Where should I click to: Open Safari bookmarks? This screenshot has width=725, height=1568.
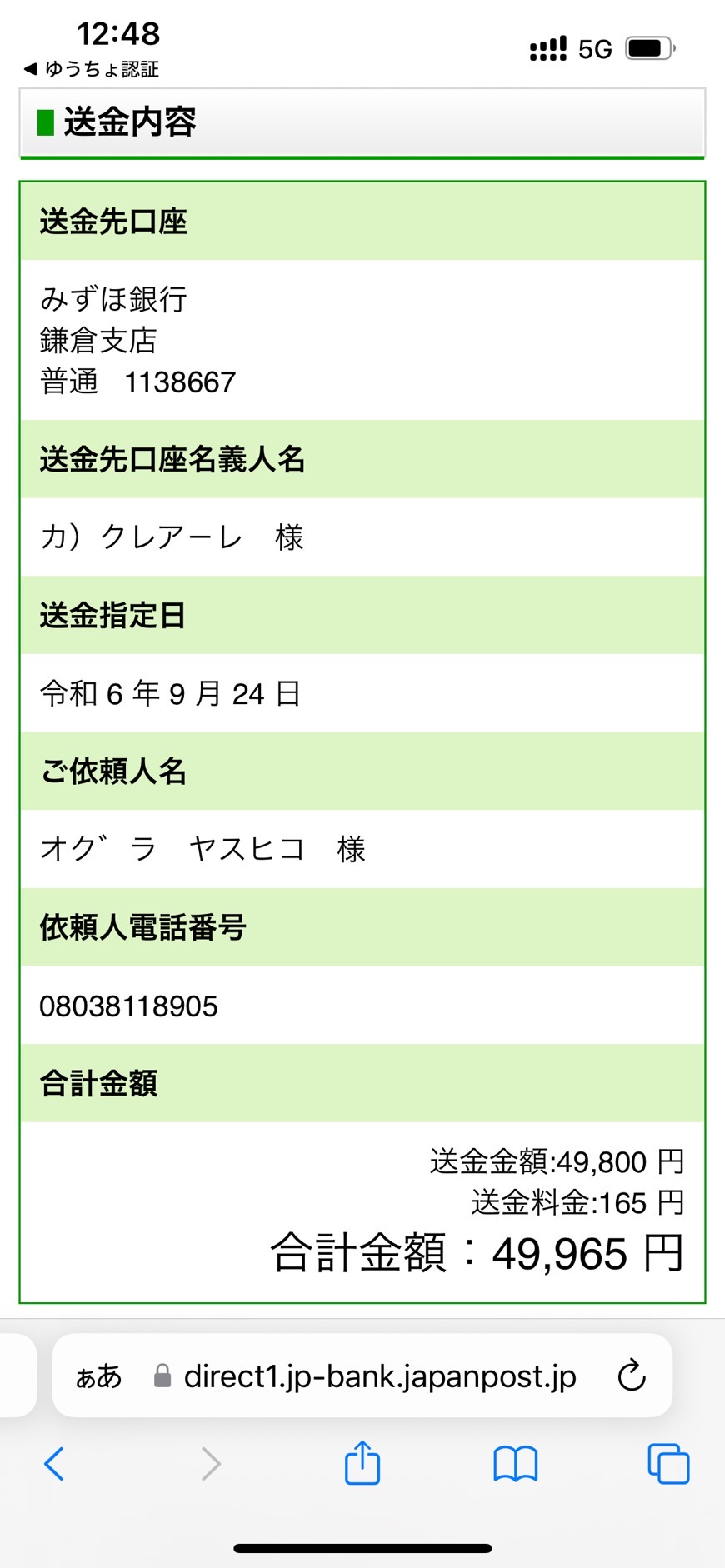click(x=516, y=1464)
